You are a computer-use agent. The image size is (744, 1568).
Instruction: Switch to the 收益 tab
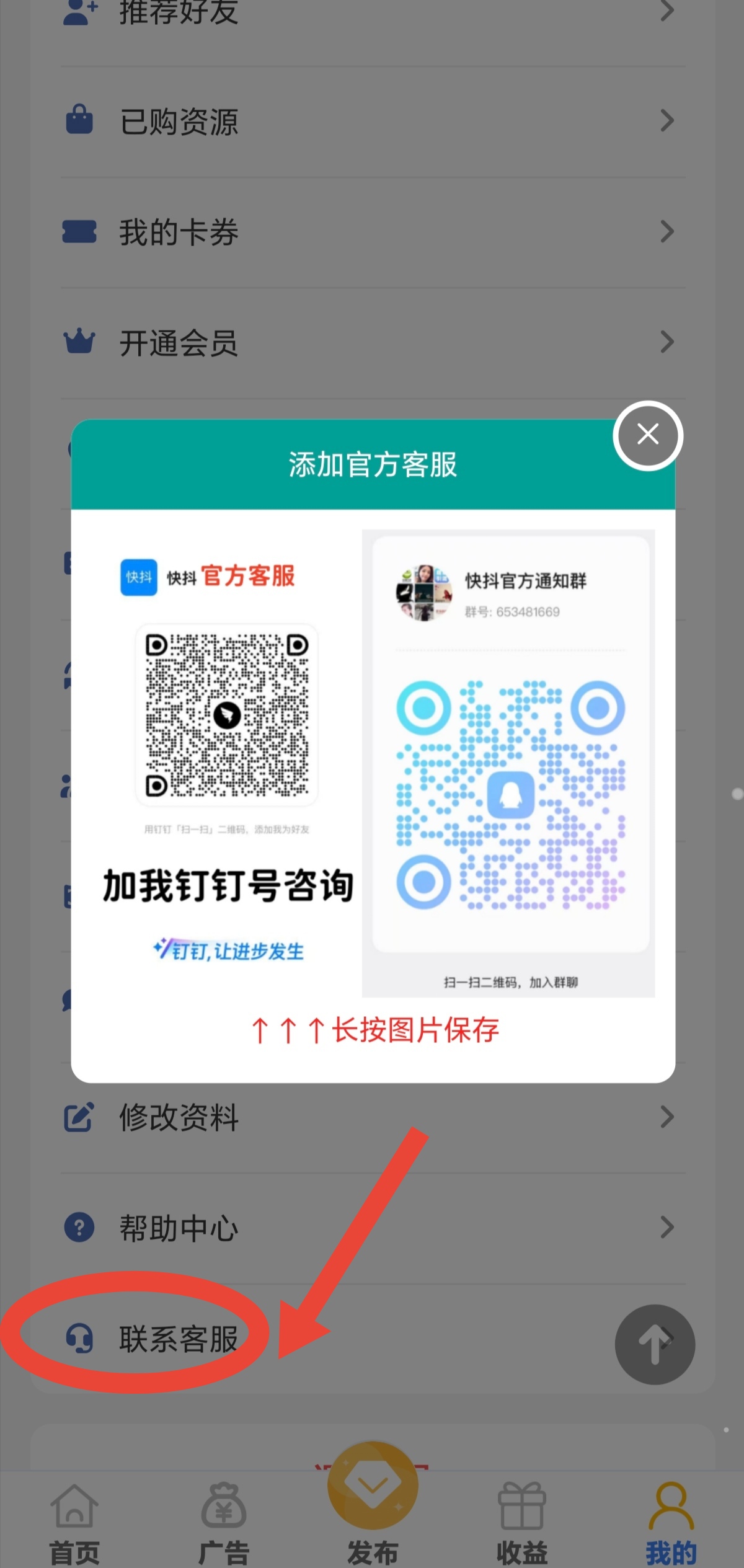[522, 1519]
